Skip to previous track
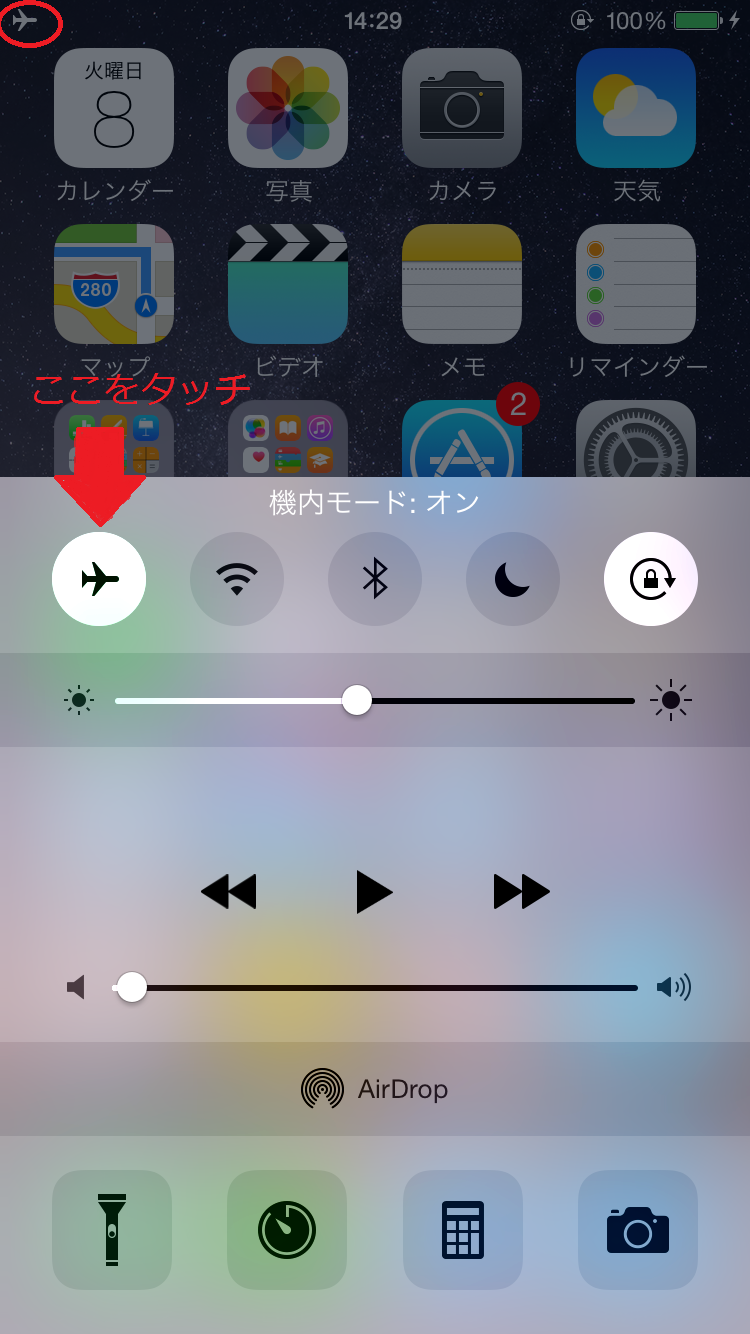This screenshot has height=1334, width=750. pos(228,891)
